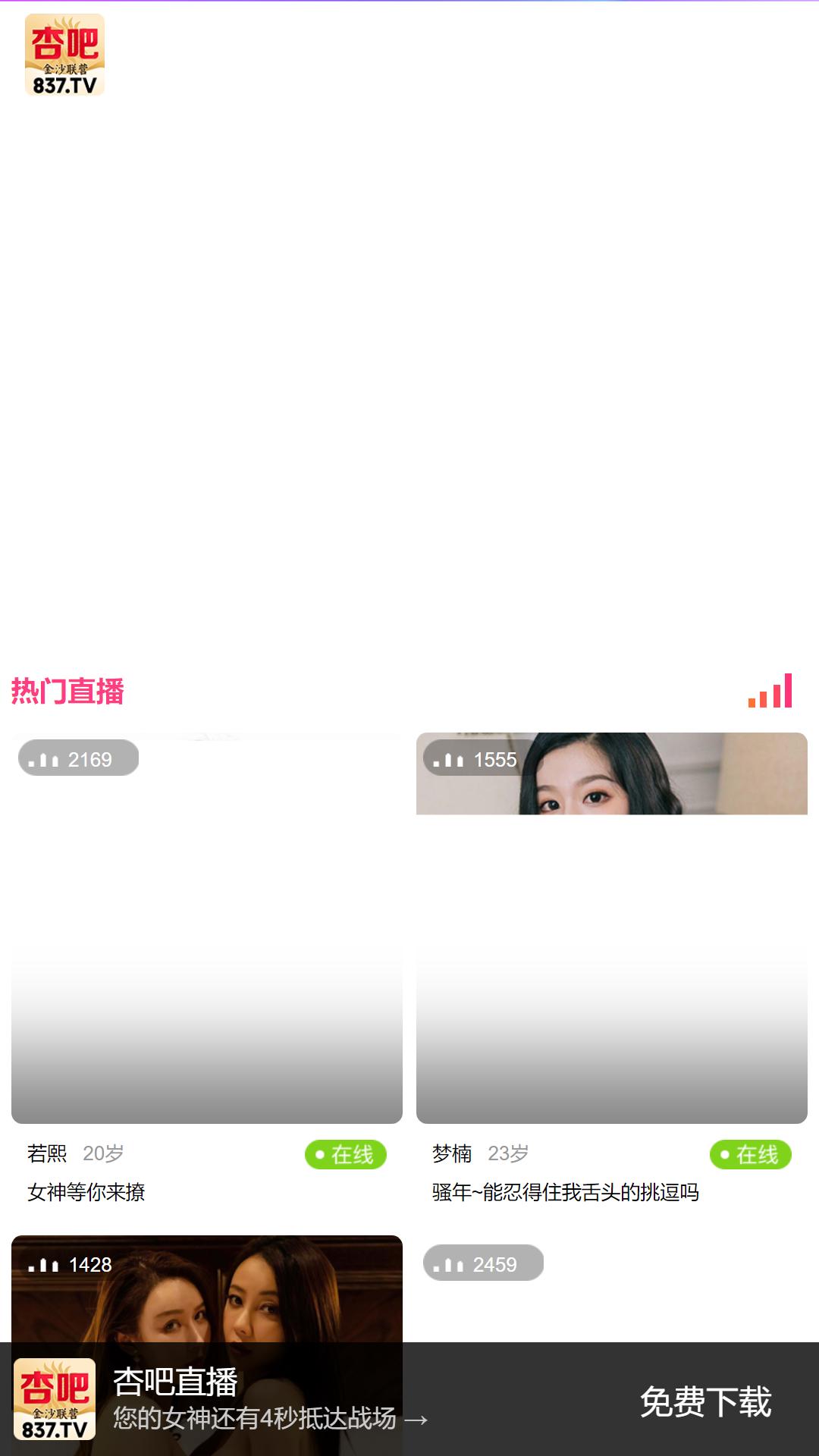Image resolution: width=819 pixels, height=1456 pixels.
Task: Open the live stream with 1428 viewers
Action: pos(206,1288)
